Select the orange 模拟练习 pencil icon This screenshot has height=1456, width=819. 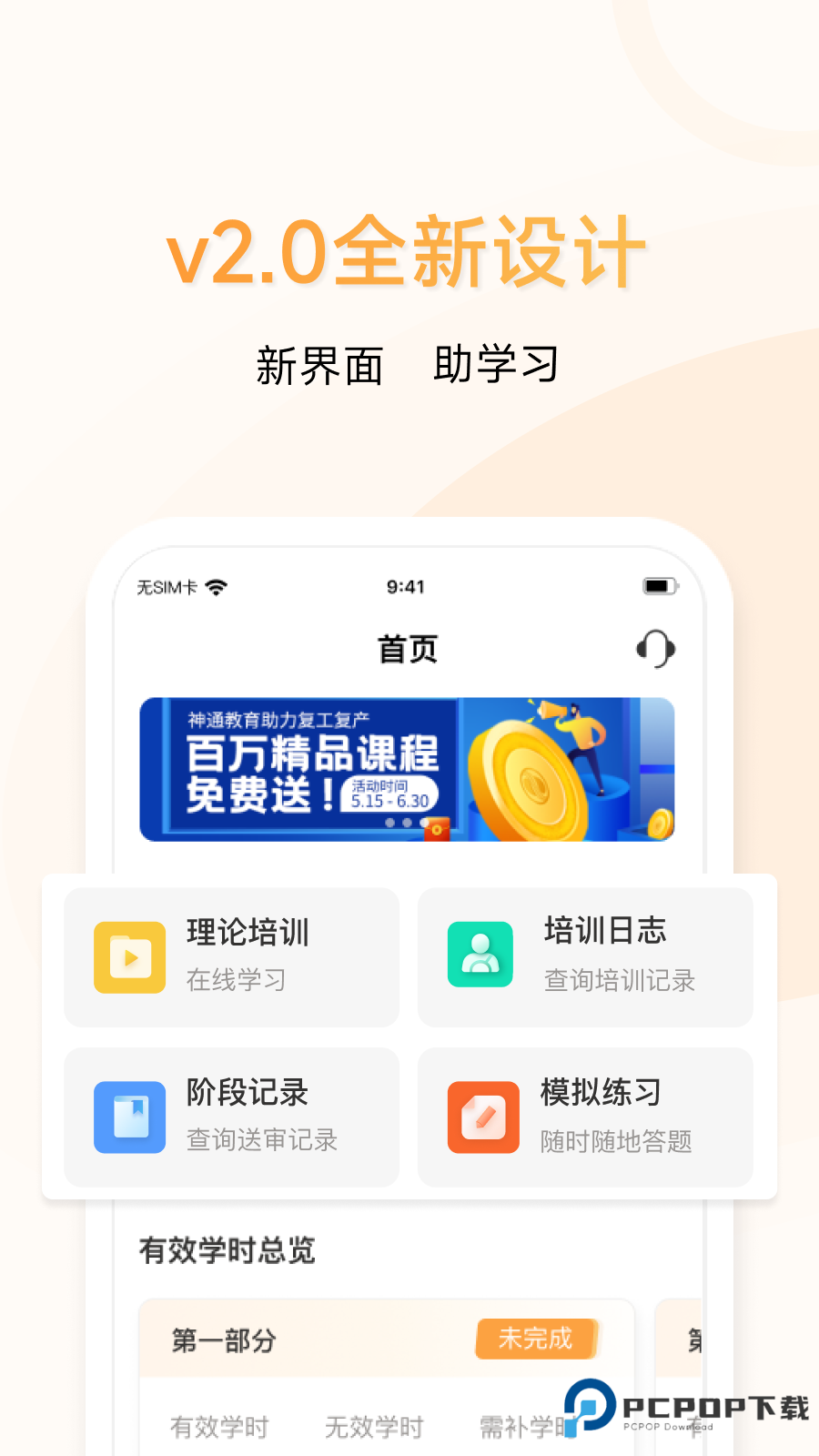coord(482,1117)
